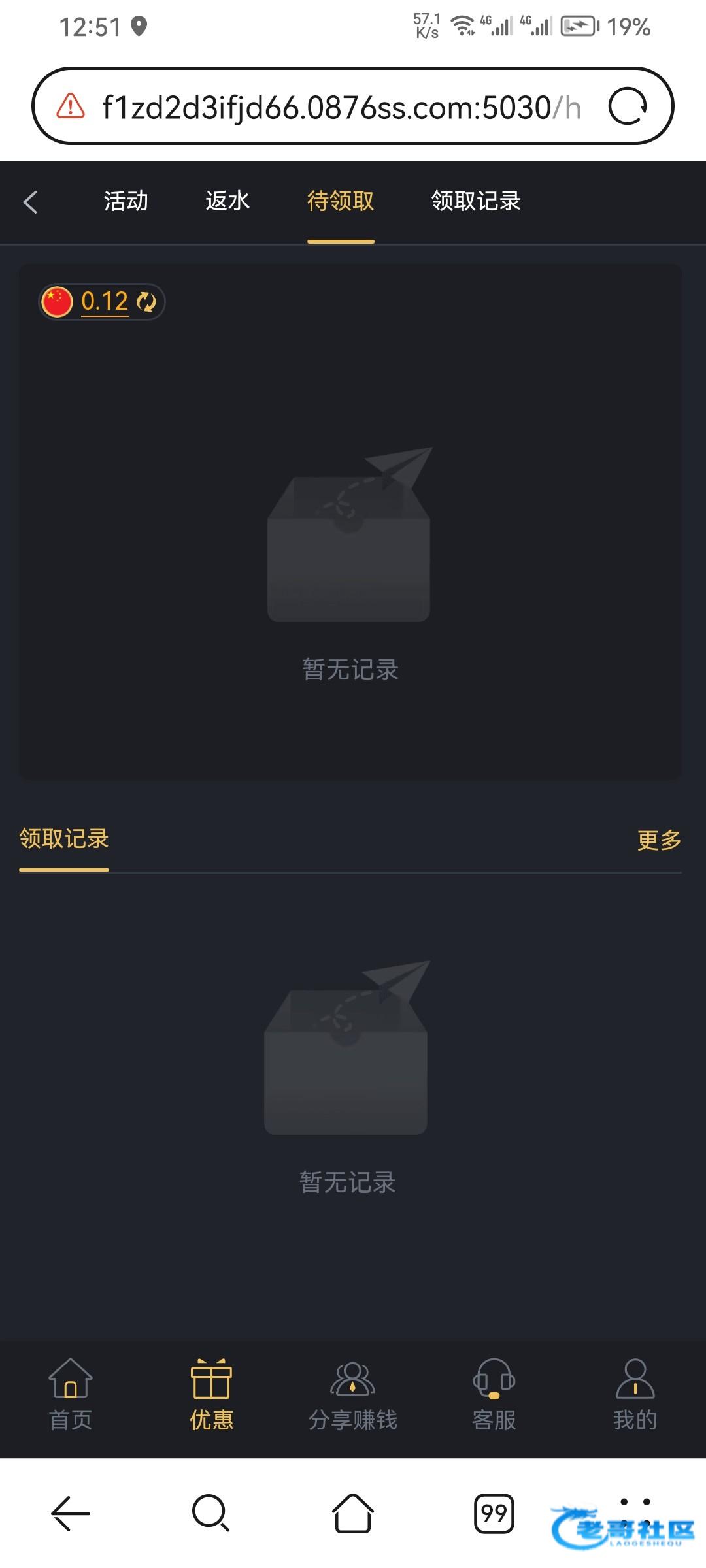View the 99 open browser tabs

tap(494, 1513)
